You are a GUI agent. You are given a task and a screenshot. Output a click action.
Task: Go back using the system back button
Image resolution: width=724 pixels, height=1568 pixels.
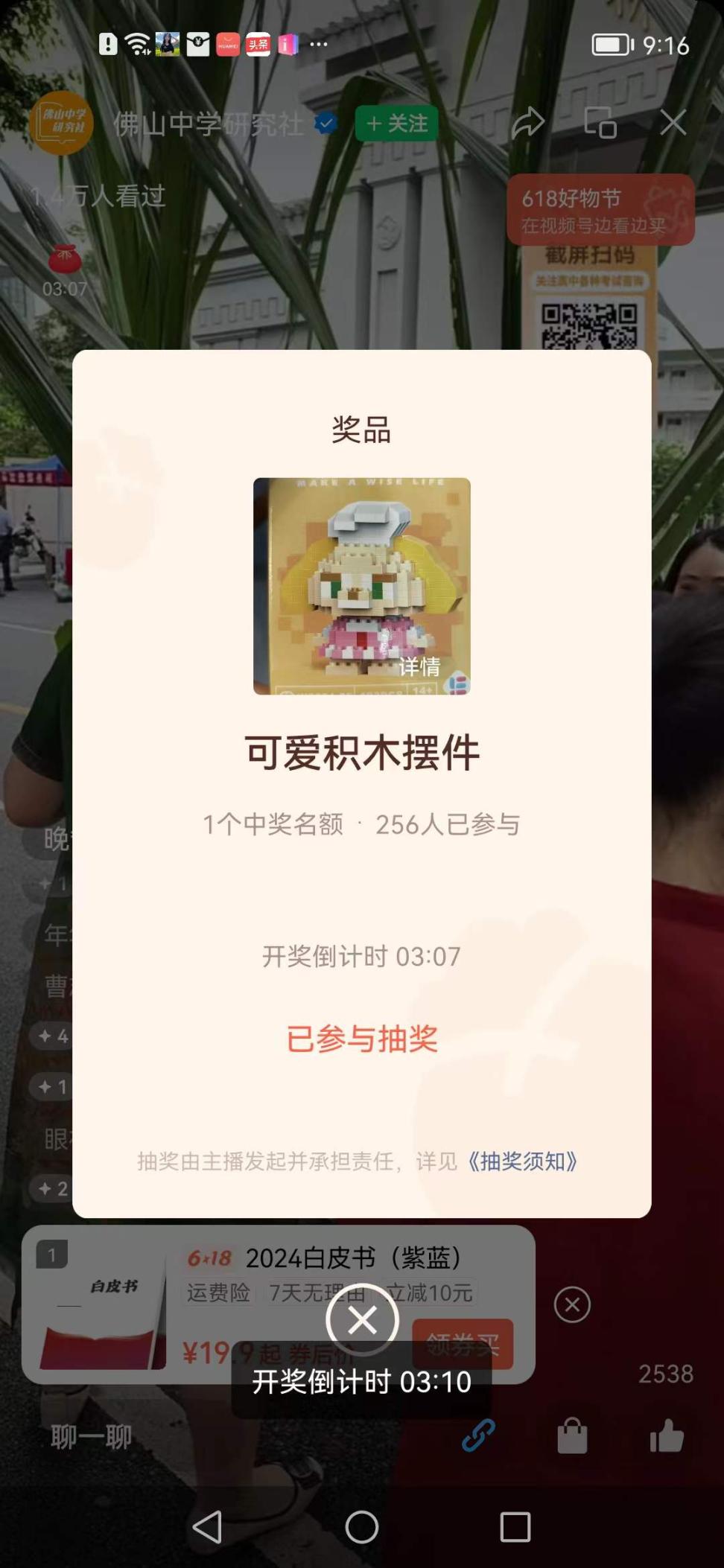point(207,1527)
